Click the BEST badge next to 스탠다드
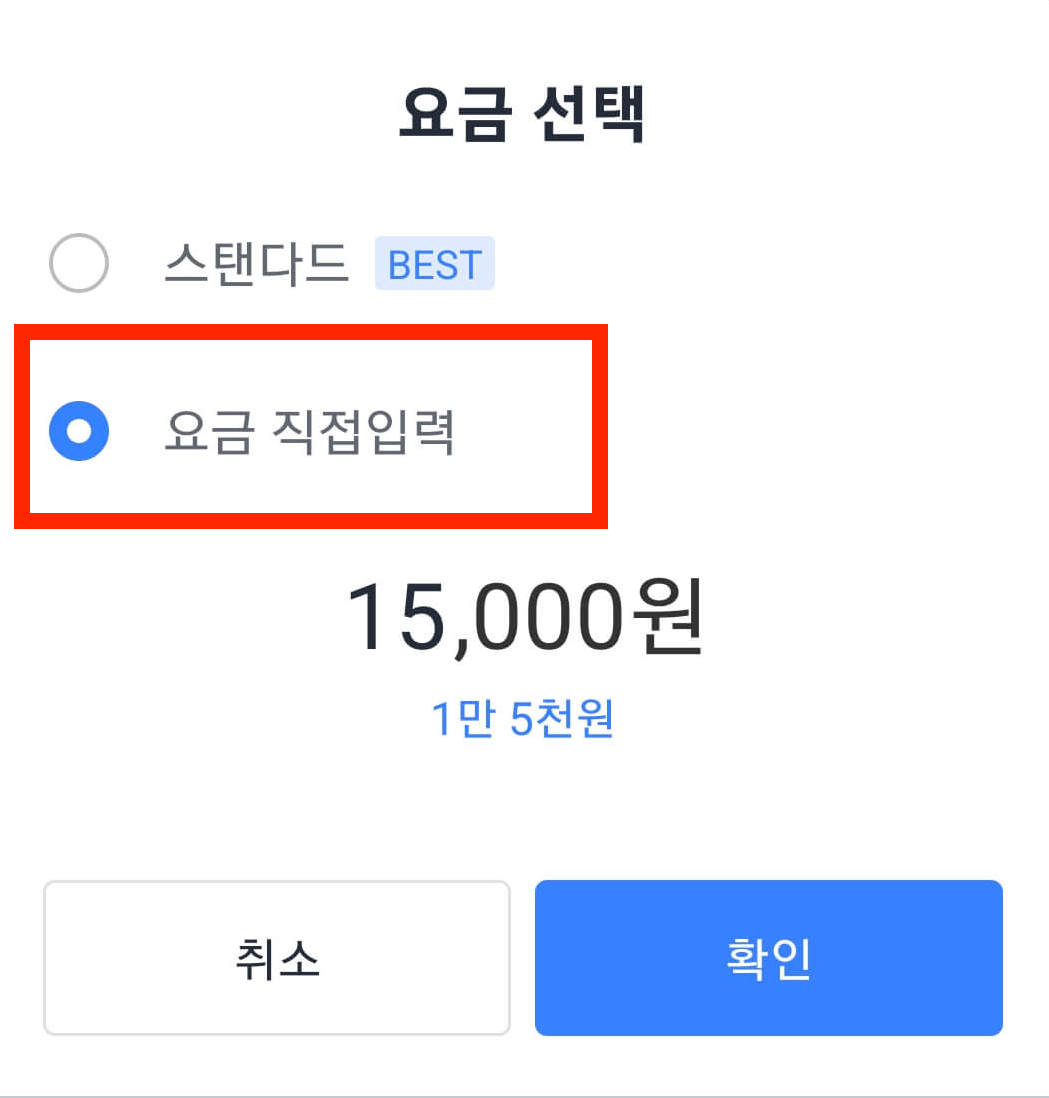Viewport: 1049px width, 1098px height. pyautogui.click(x=434, y=263)
